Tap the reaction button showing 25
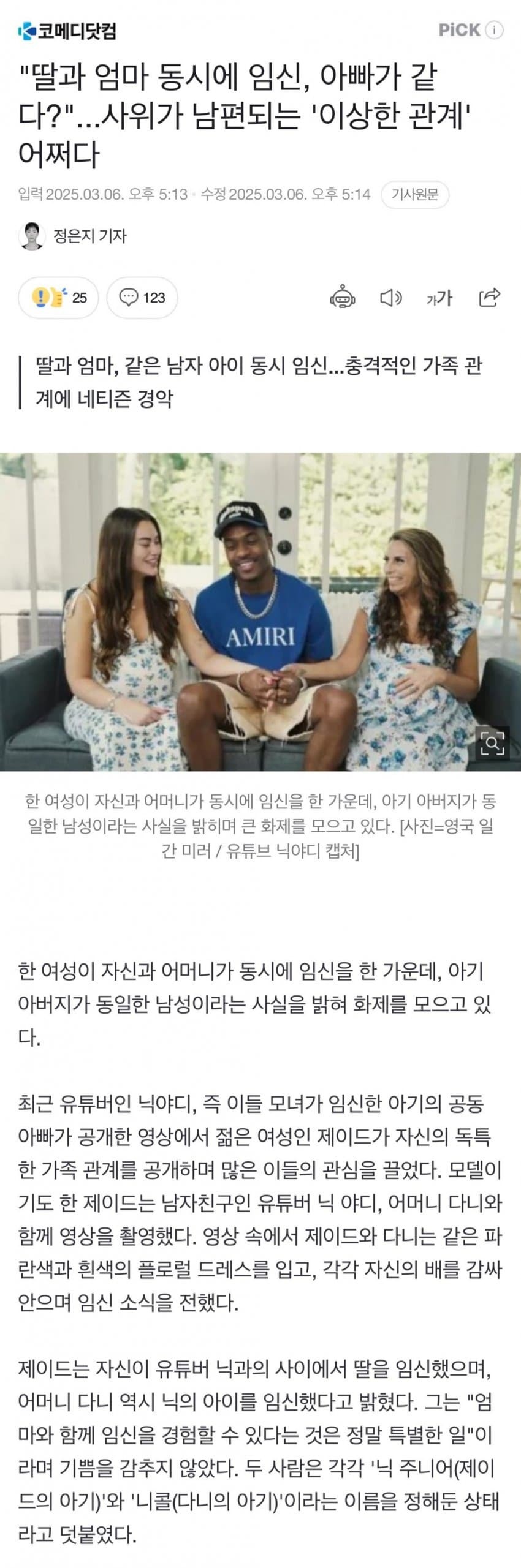The image size is (521, 1568). 58,298
